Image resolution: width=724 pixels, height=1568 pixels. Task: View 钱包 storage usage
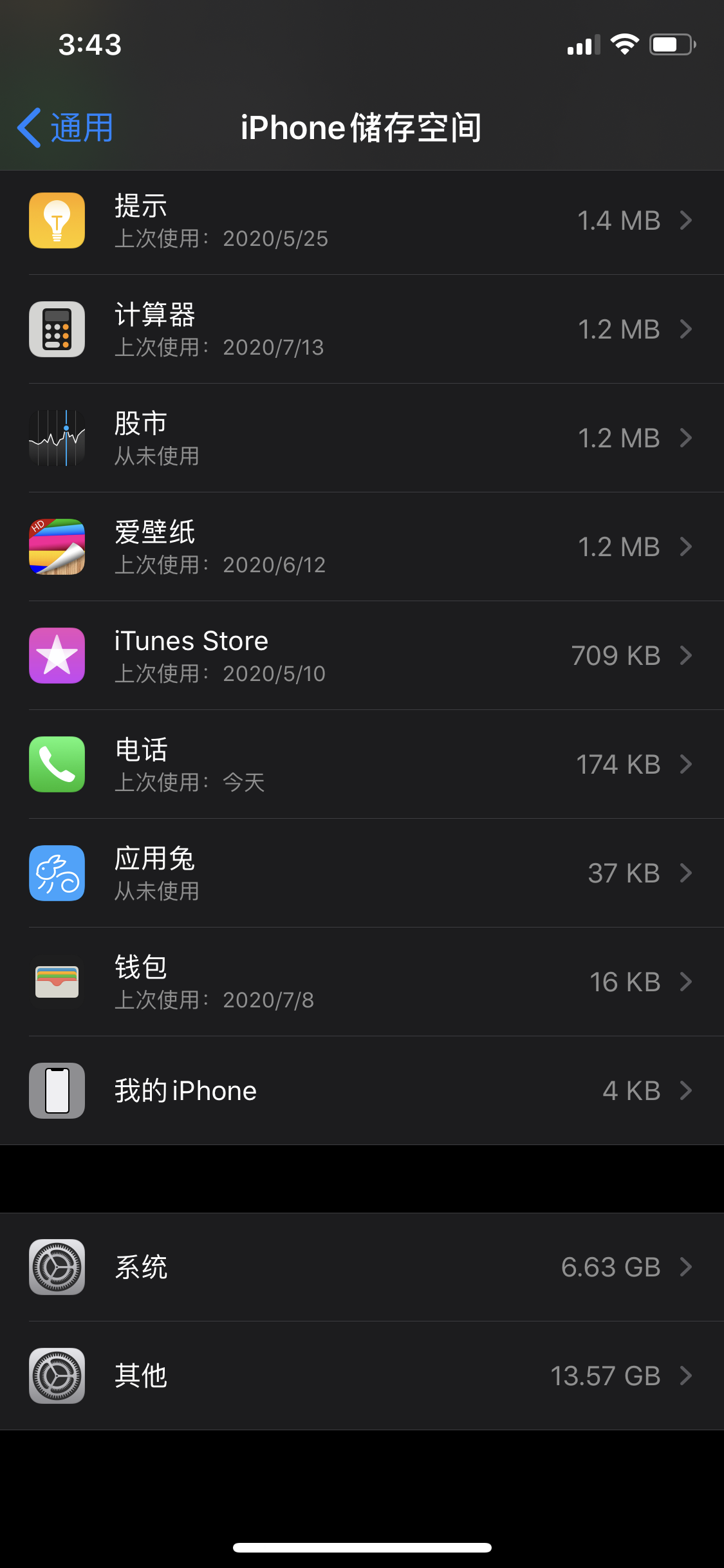(362, 982)
